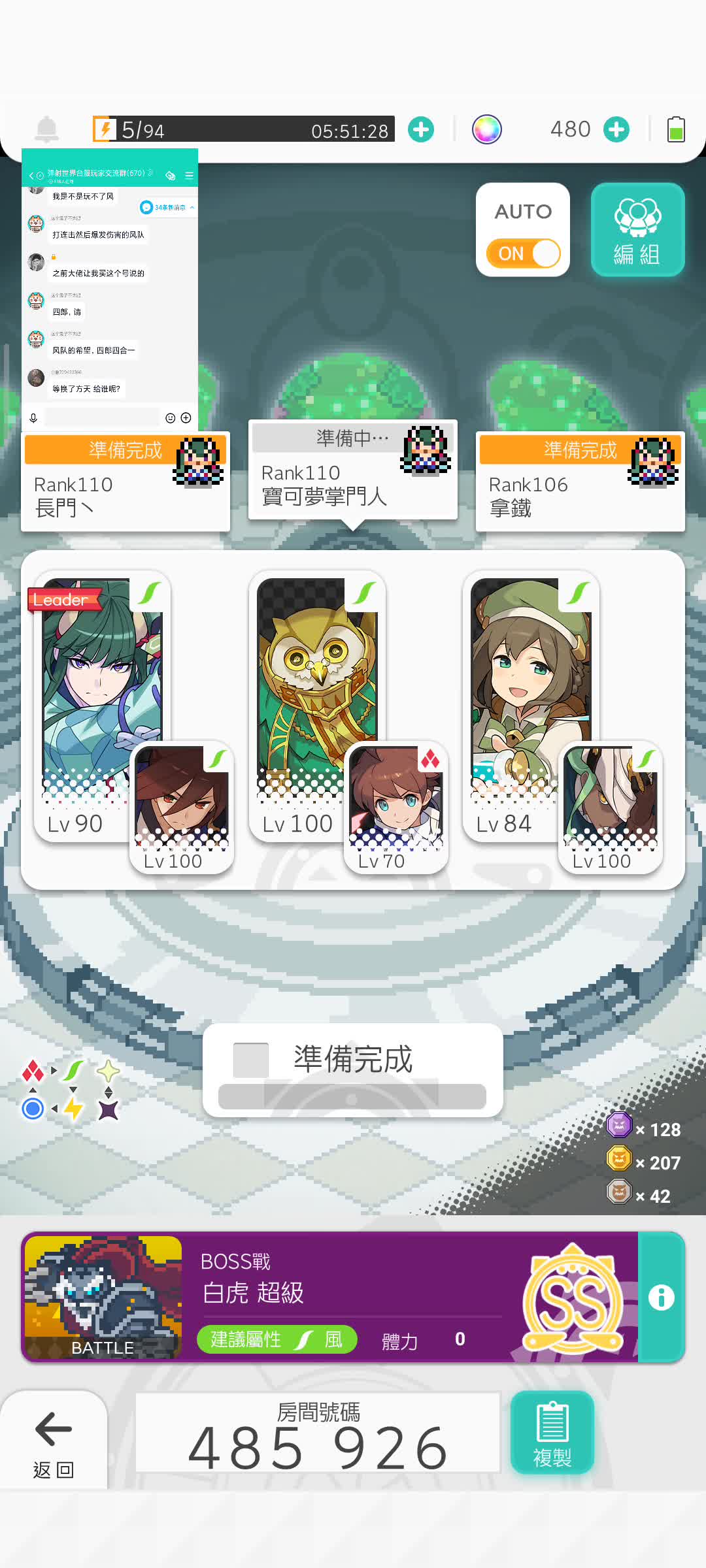View player 拿鐵 card

579,482
